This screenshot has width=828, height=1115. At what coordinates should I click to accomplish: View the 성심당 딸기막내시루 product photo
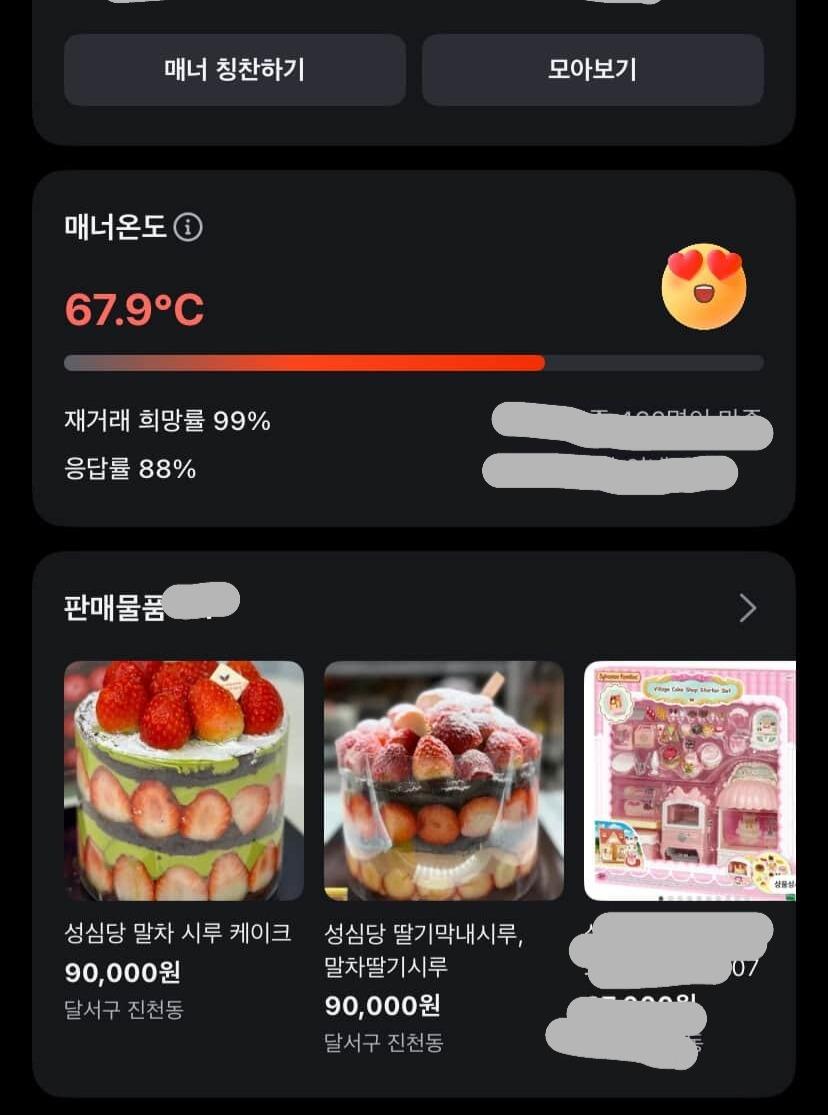[443, 781]
